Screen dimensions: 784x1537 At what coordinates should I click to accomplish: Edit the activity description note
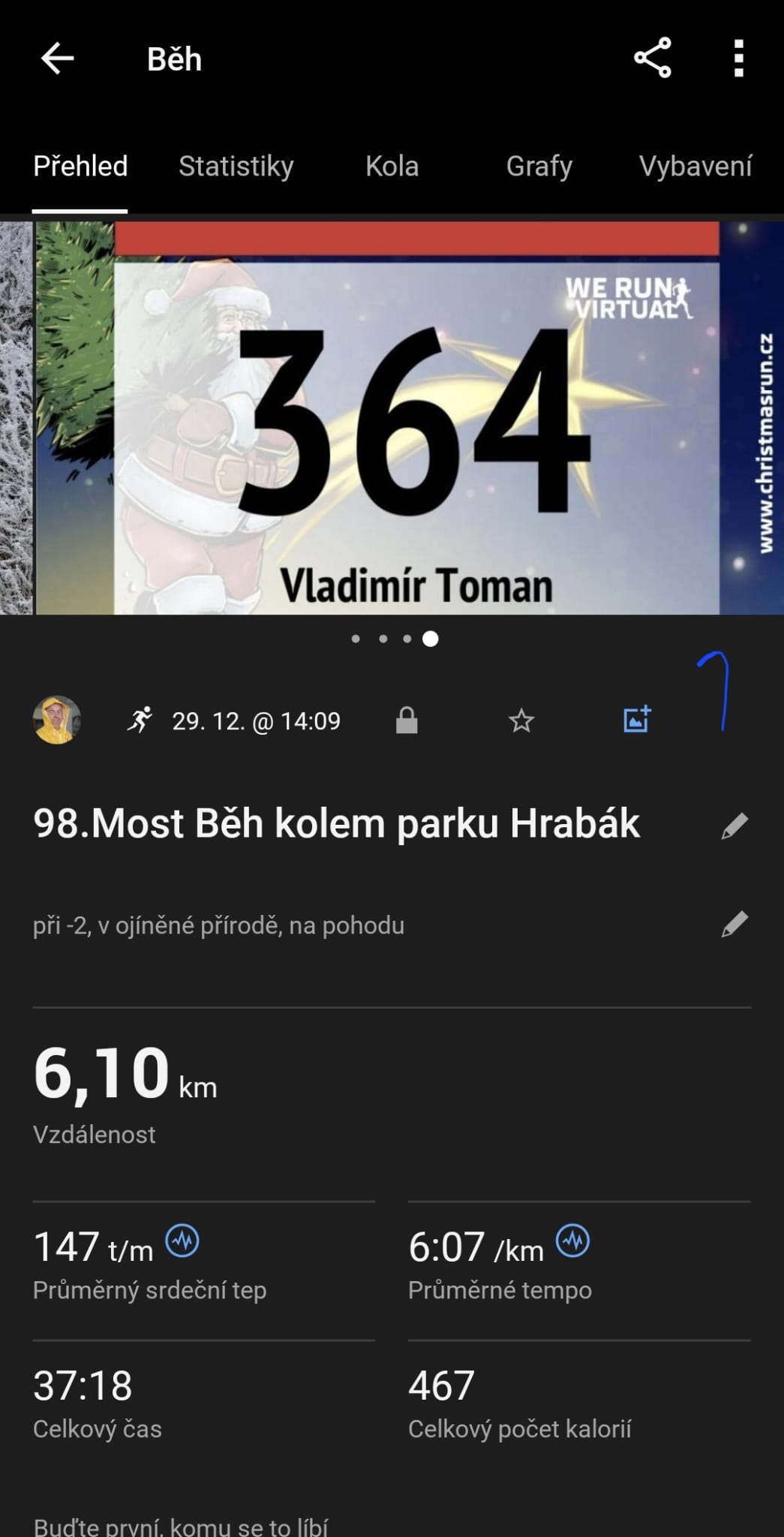pyautogui.click(x=734, y=924)
